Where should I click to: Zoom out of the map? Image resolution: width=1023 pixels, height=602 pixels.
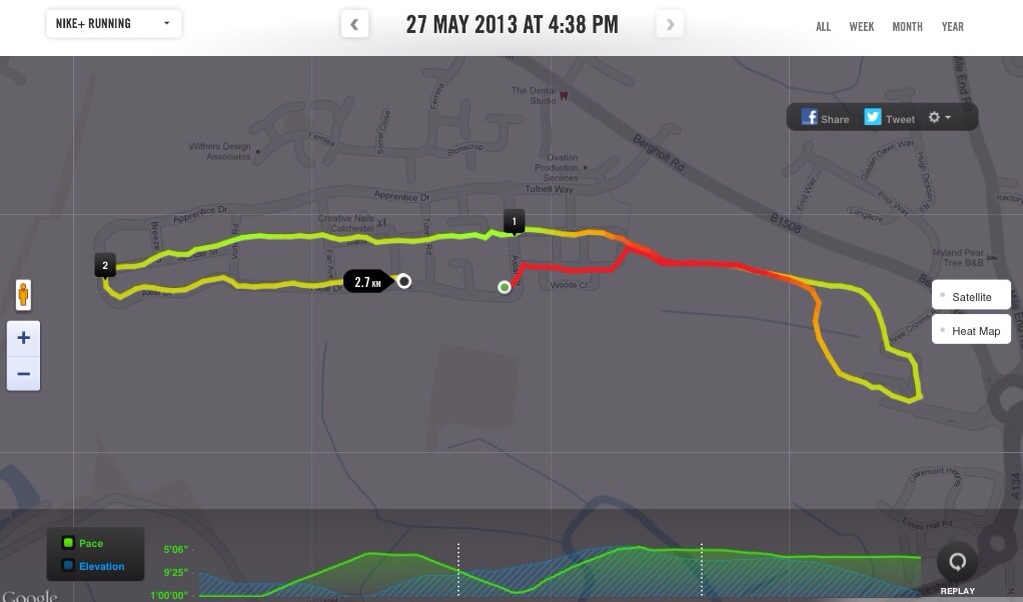tap(24, 374)
